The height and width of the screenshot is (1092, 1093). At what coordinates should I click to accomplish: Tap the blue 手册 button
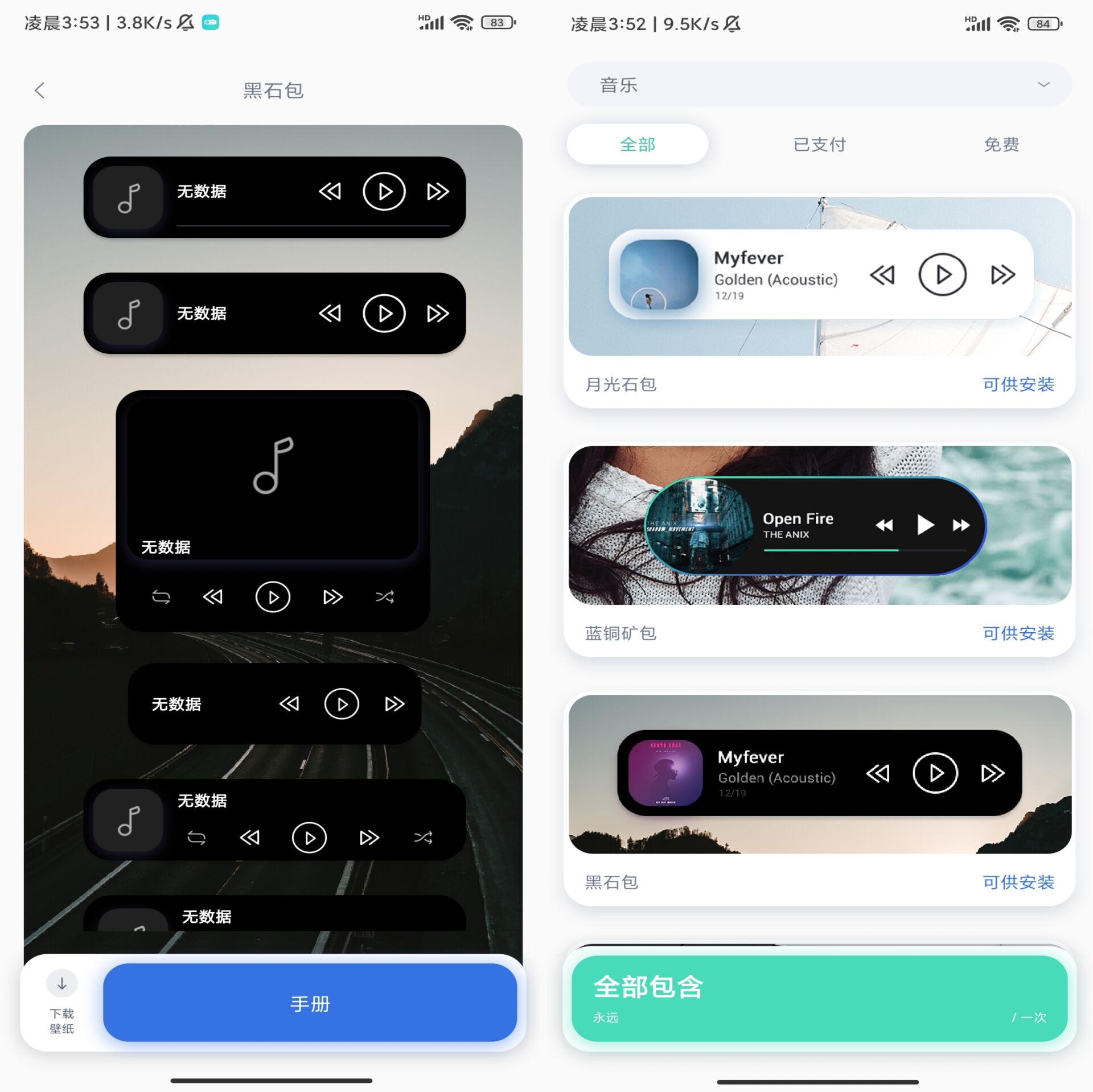point(310,1003)
